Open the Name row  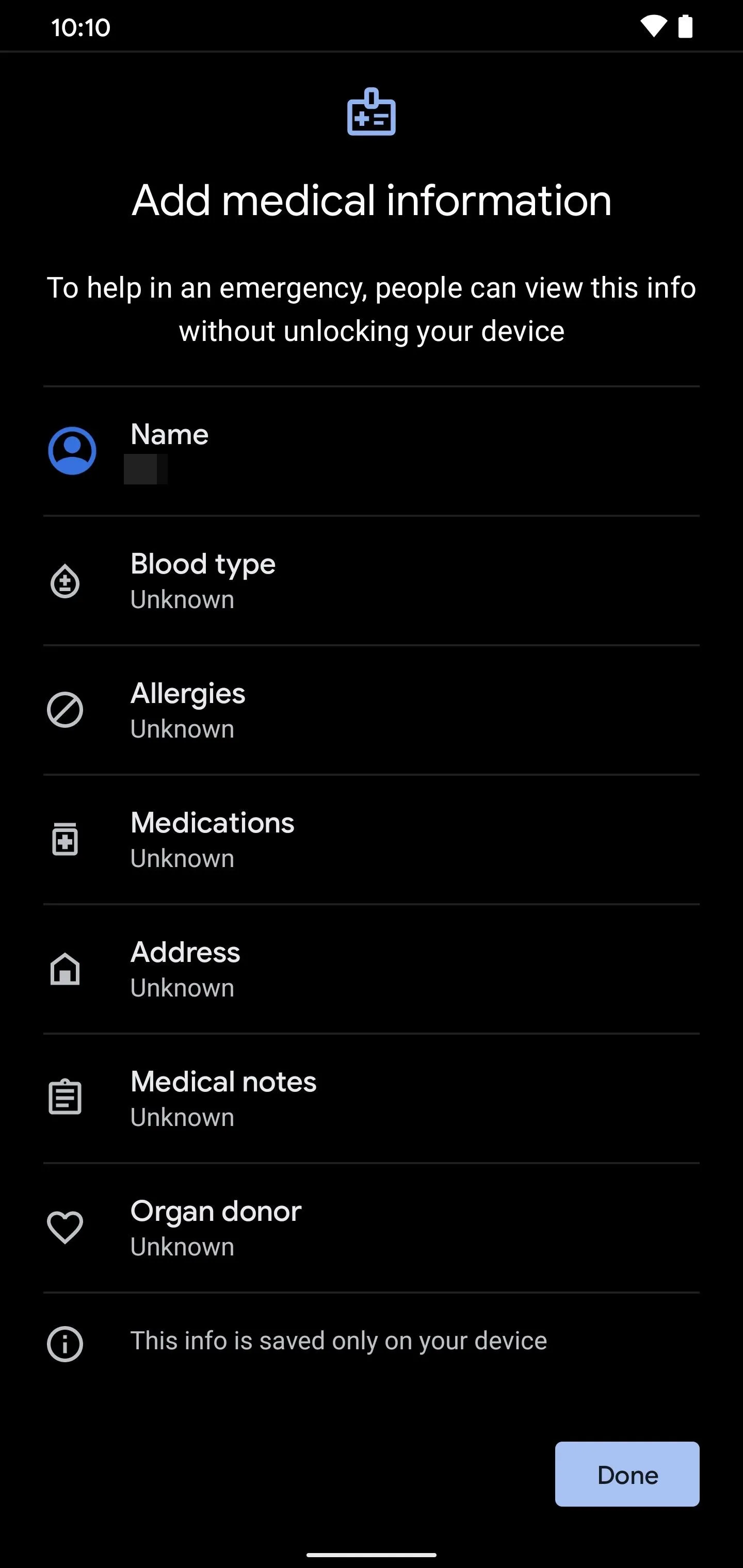pos(372,451)
